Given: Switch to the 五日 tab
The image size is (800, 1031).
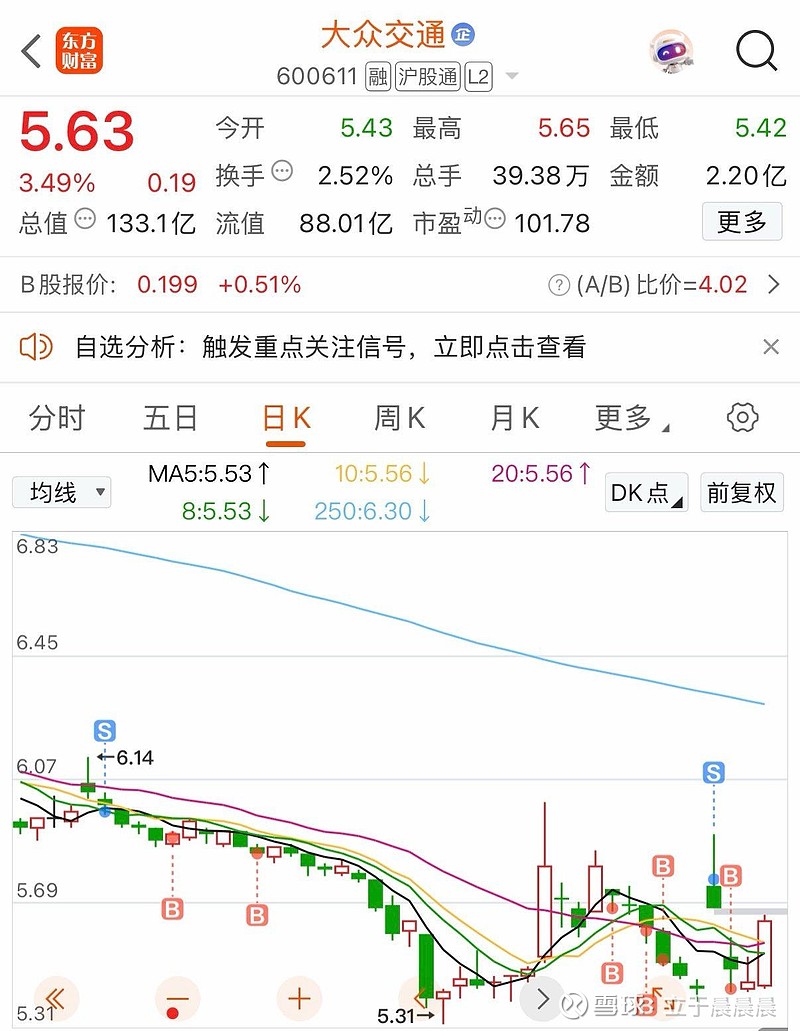Looking at the screenshot, I should 170,418.
